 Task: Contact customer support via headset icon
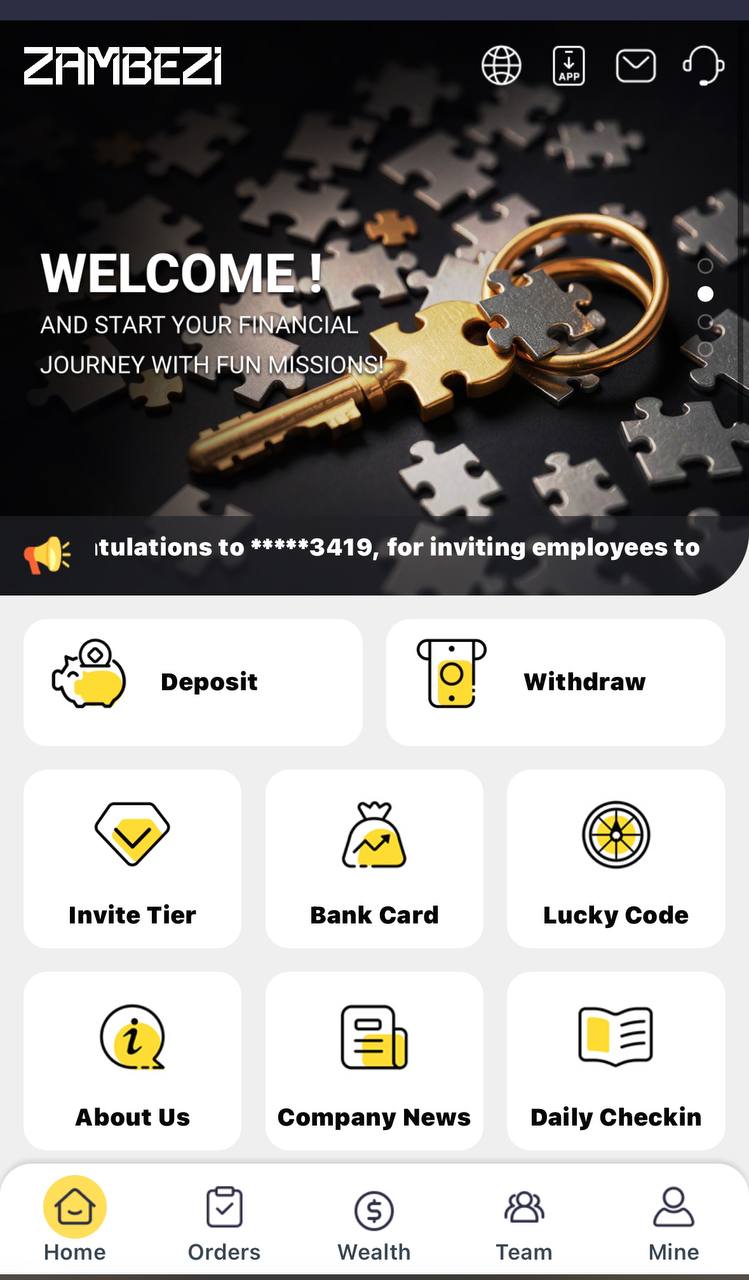tap(703, 66)
